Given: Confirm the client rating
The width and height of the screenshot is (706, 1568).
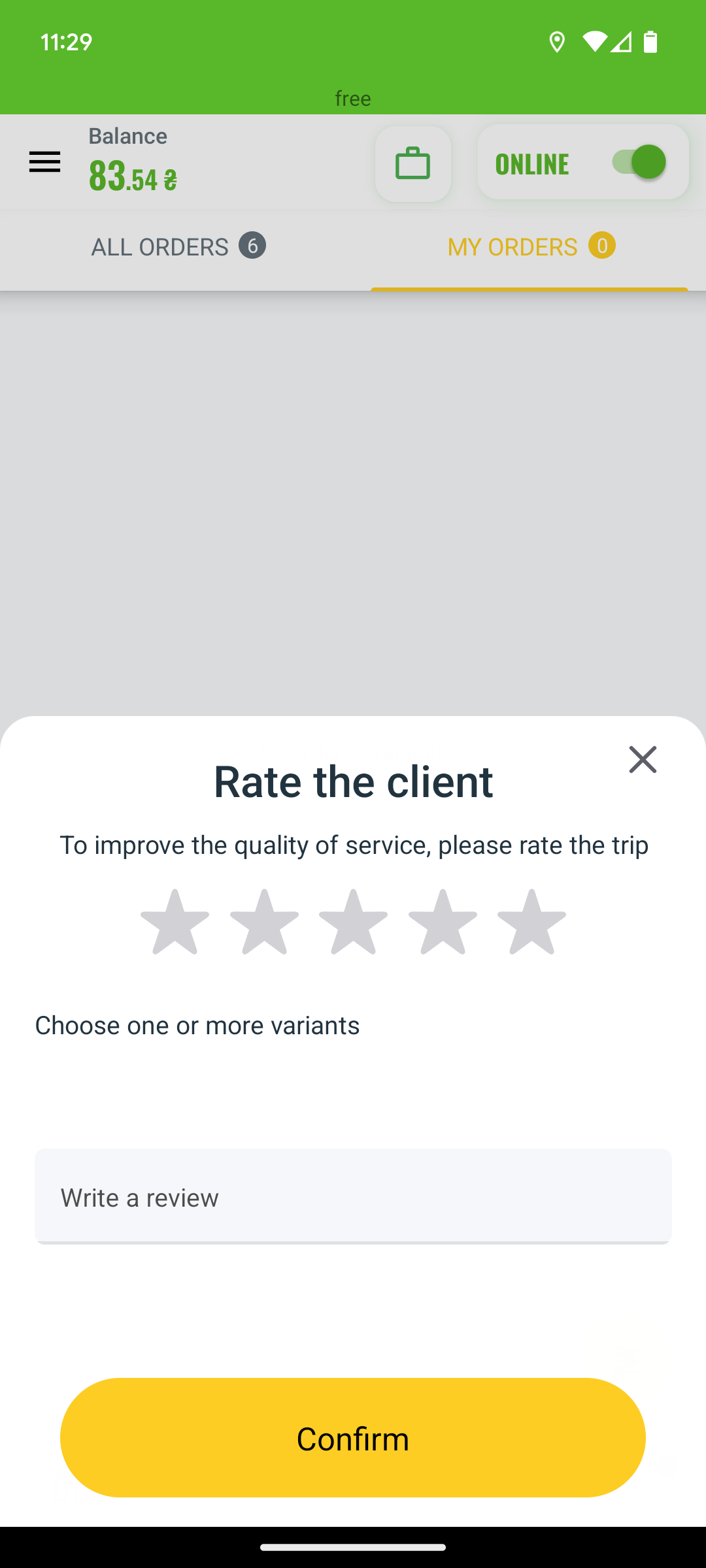Looking at the screenshot, I should pos(353,1437).
